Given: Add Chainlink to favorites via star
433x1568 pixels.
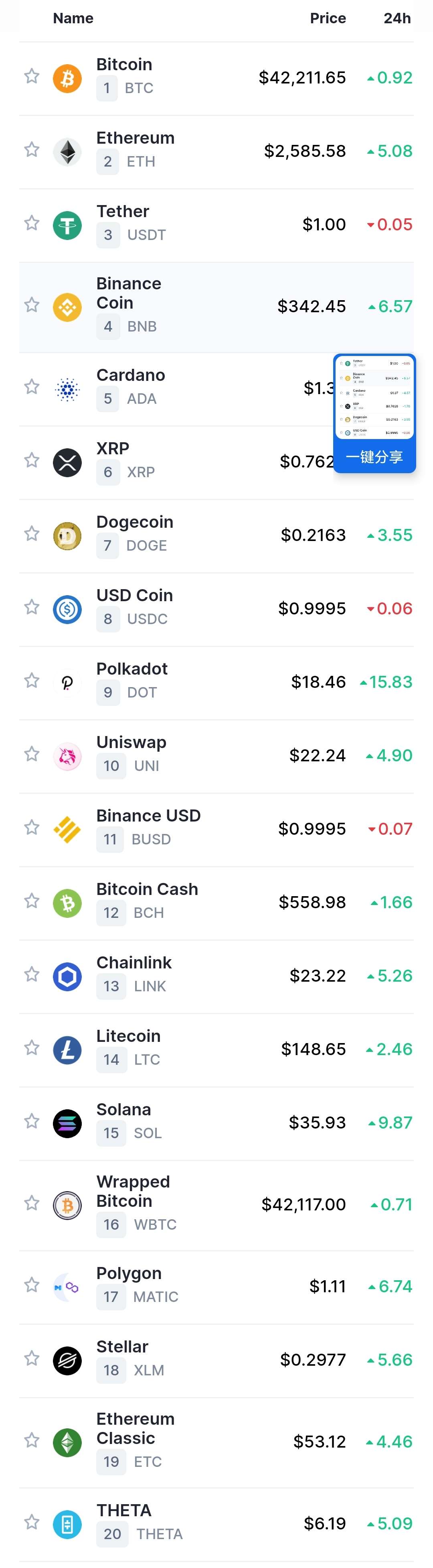Looking at the screenshot, I should coord(32,974).
